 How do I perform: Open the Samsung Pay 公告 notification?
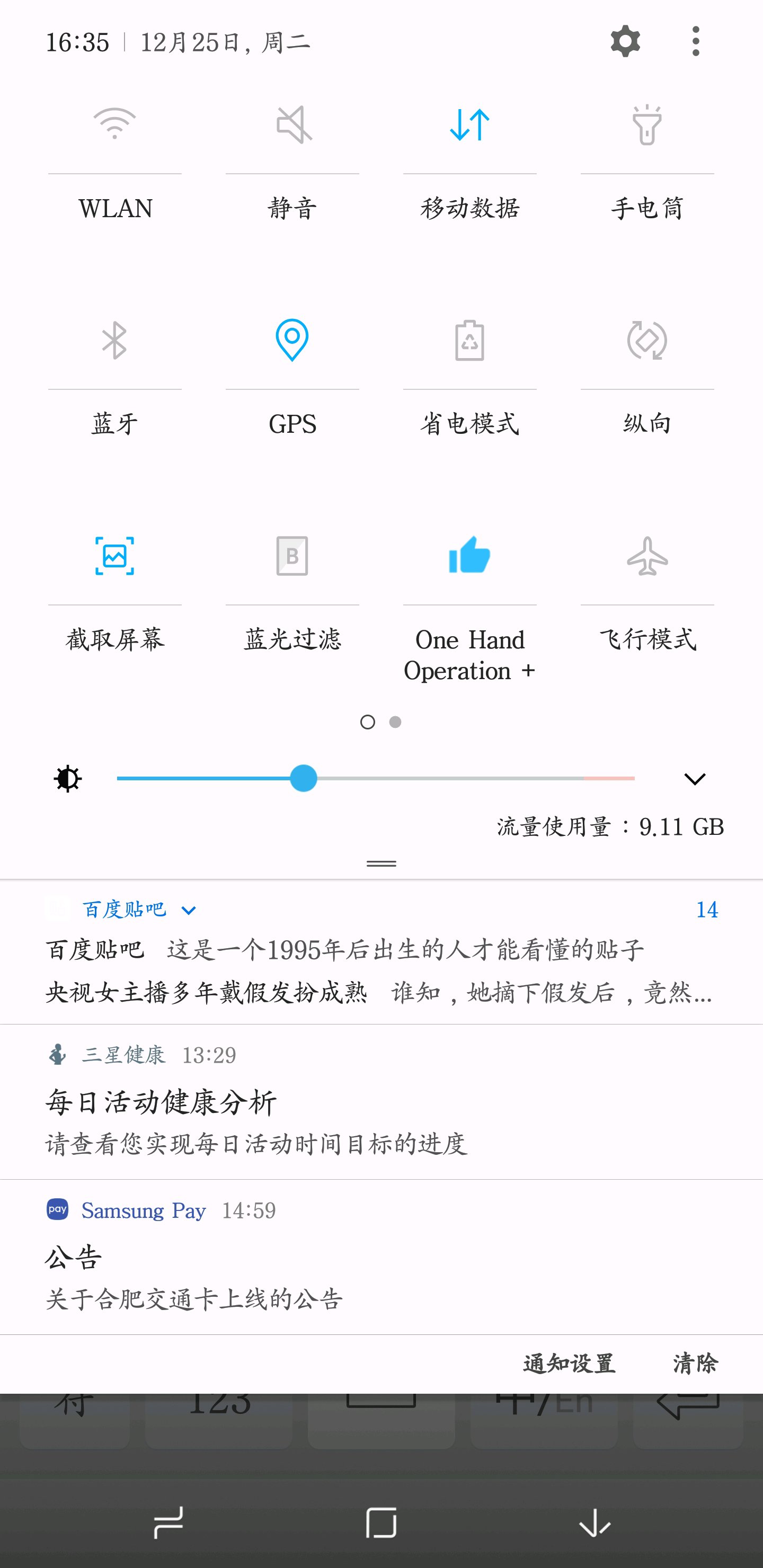coord(381,1258)
